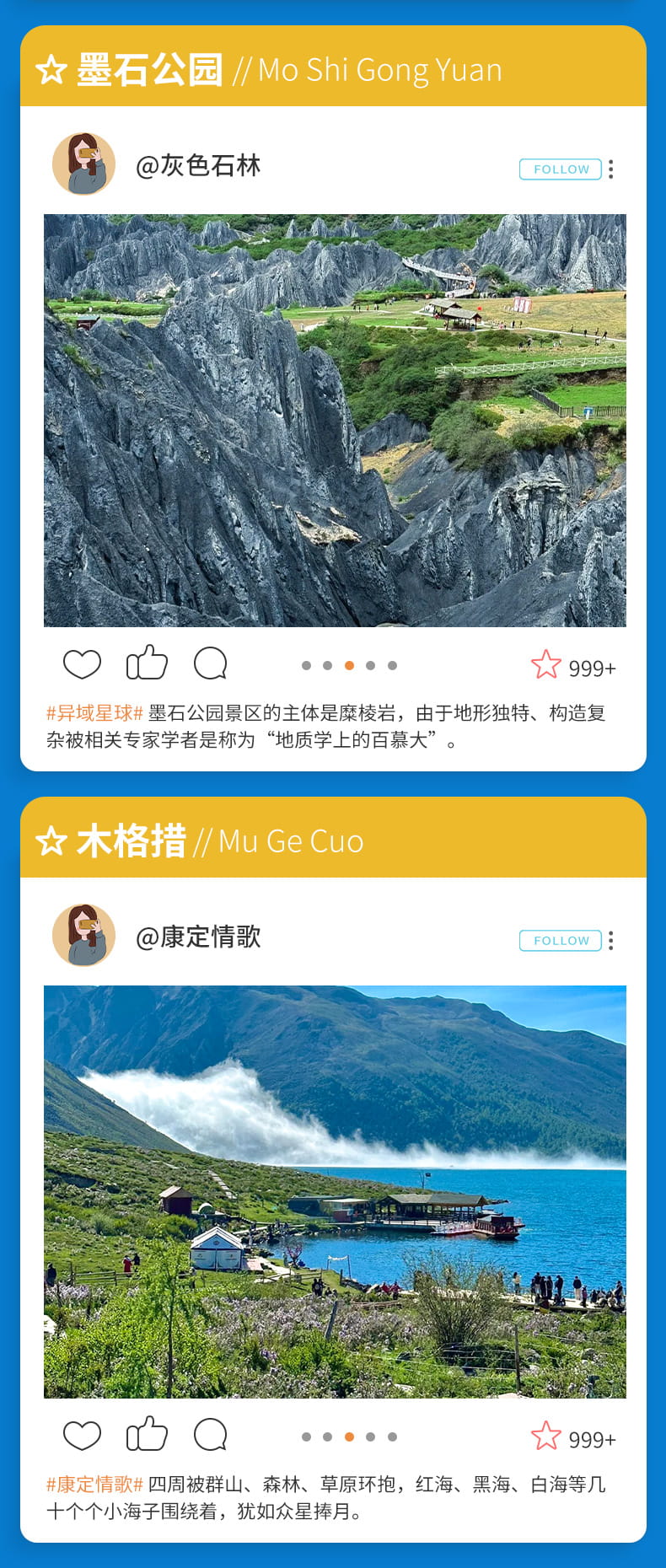Screen dimensions: 666x1568
Task: Click the heart icon under the Mo Shi Gong Yuan photo
Action: [x=83, y=663]
